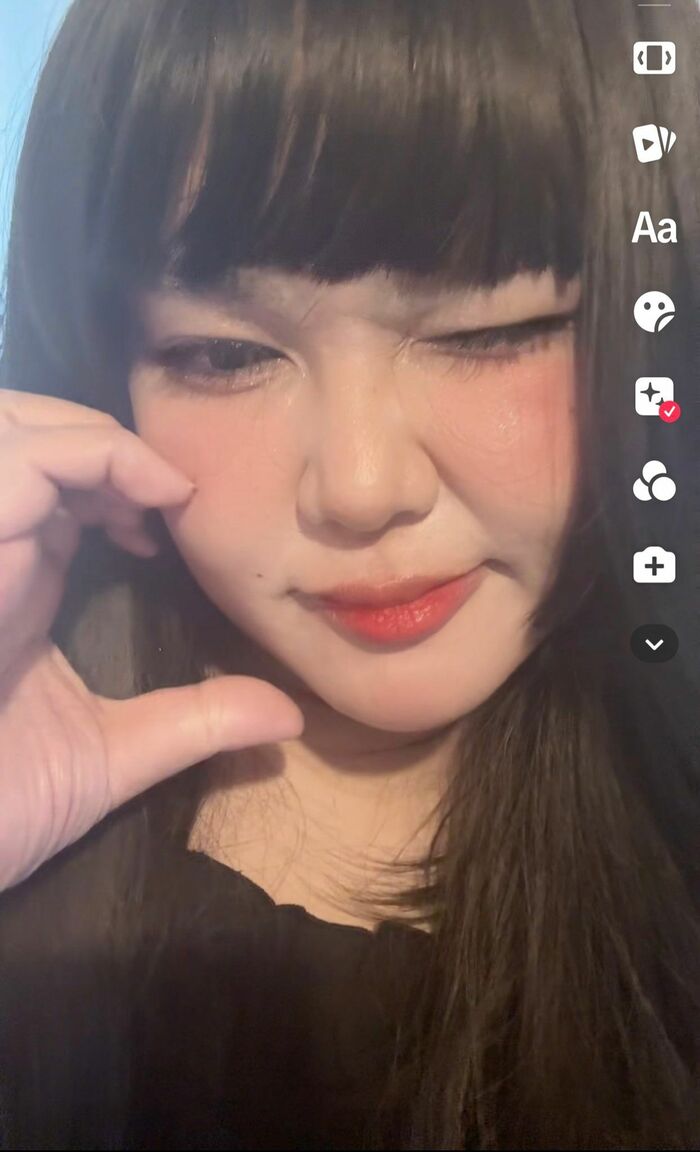
Task: Open the effects sparkle icon
Action: coord(655,397)
